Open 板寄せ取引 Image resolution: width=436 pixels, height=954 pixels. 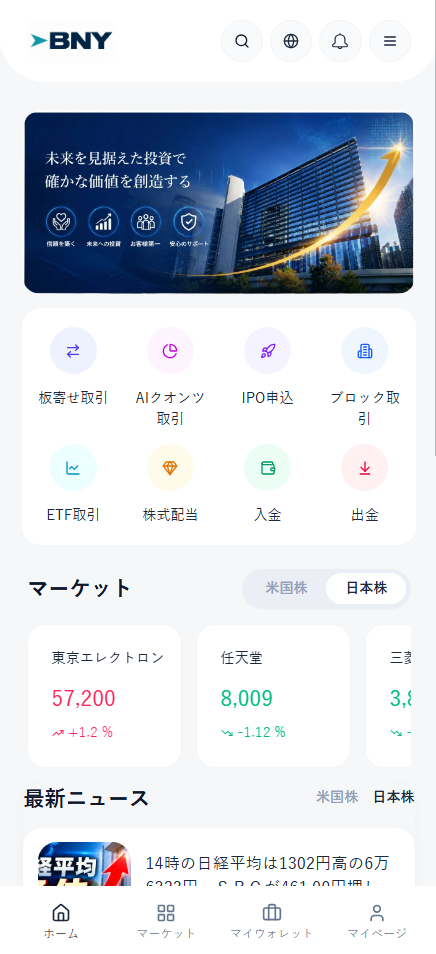[73, 367]
